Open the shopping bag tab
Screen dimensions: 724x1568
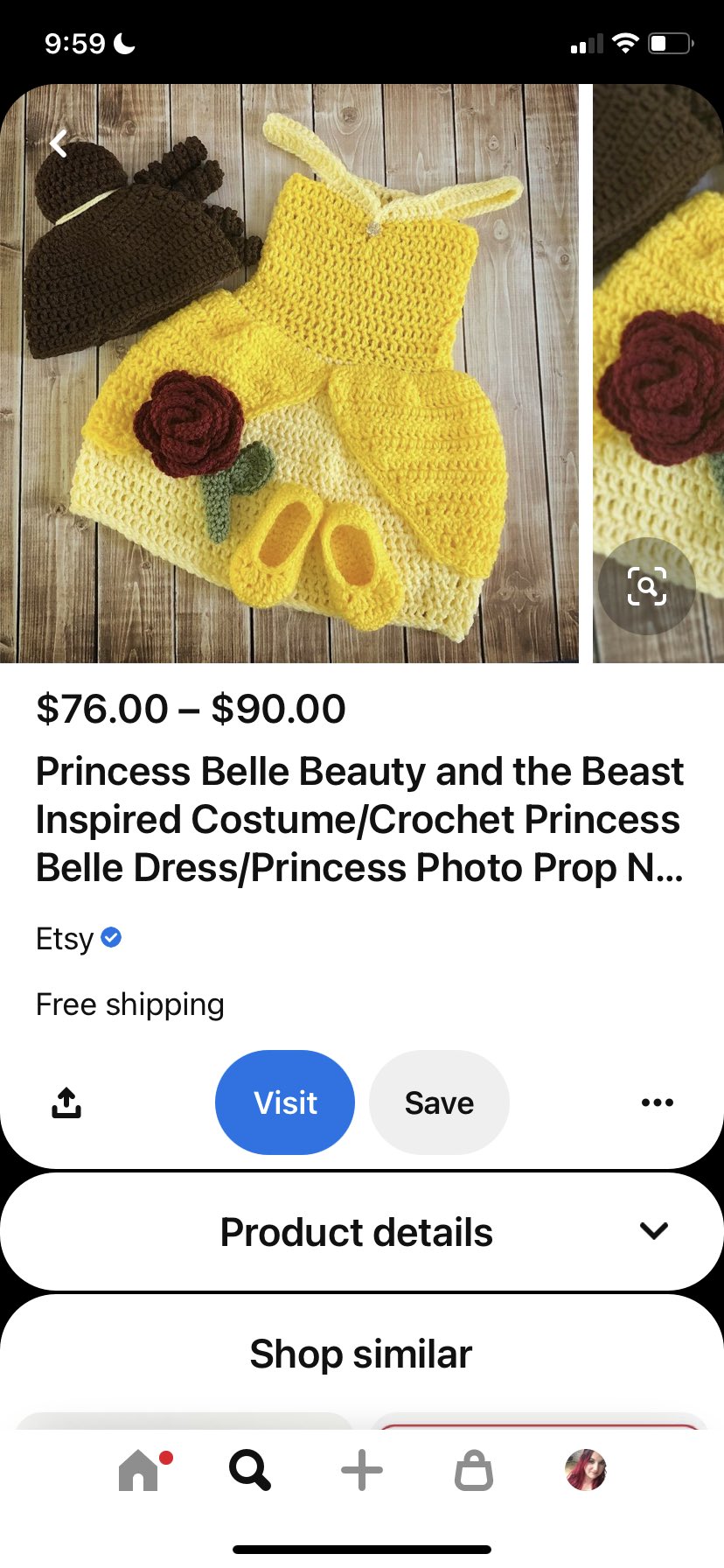coord(473,1470)
